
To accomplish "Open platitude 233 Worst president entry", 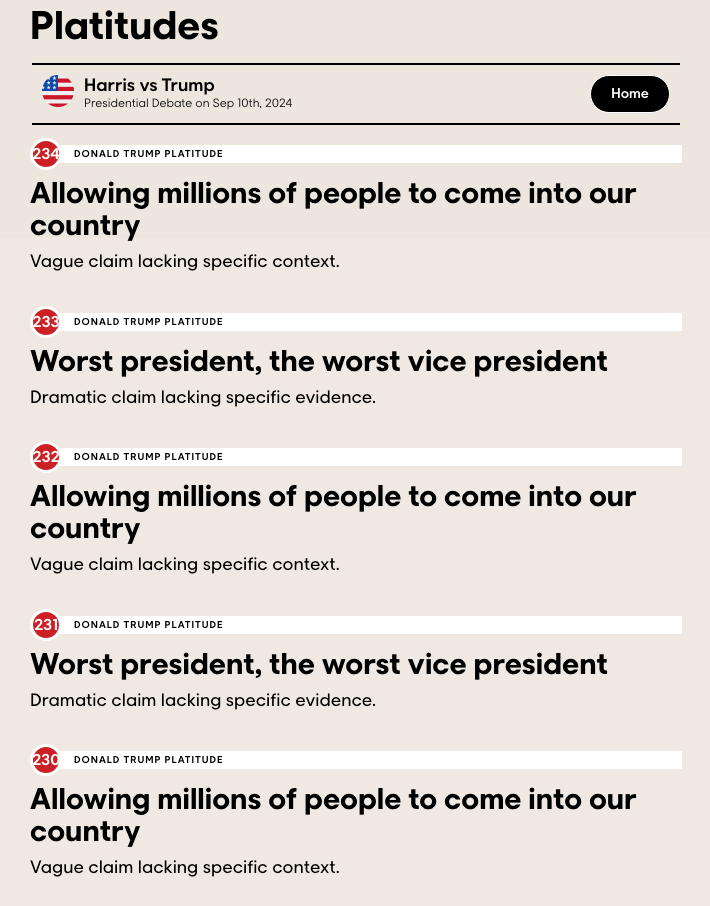I will coord(319,360).
